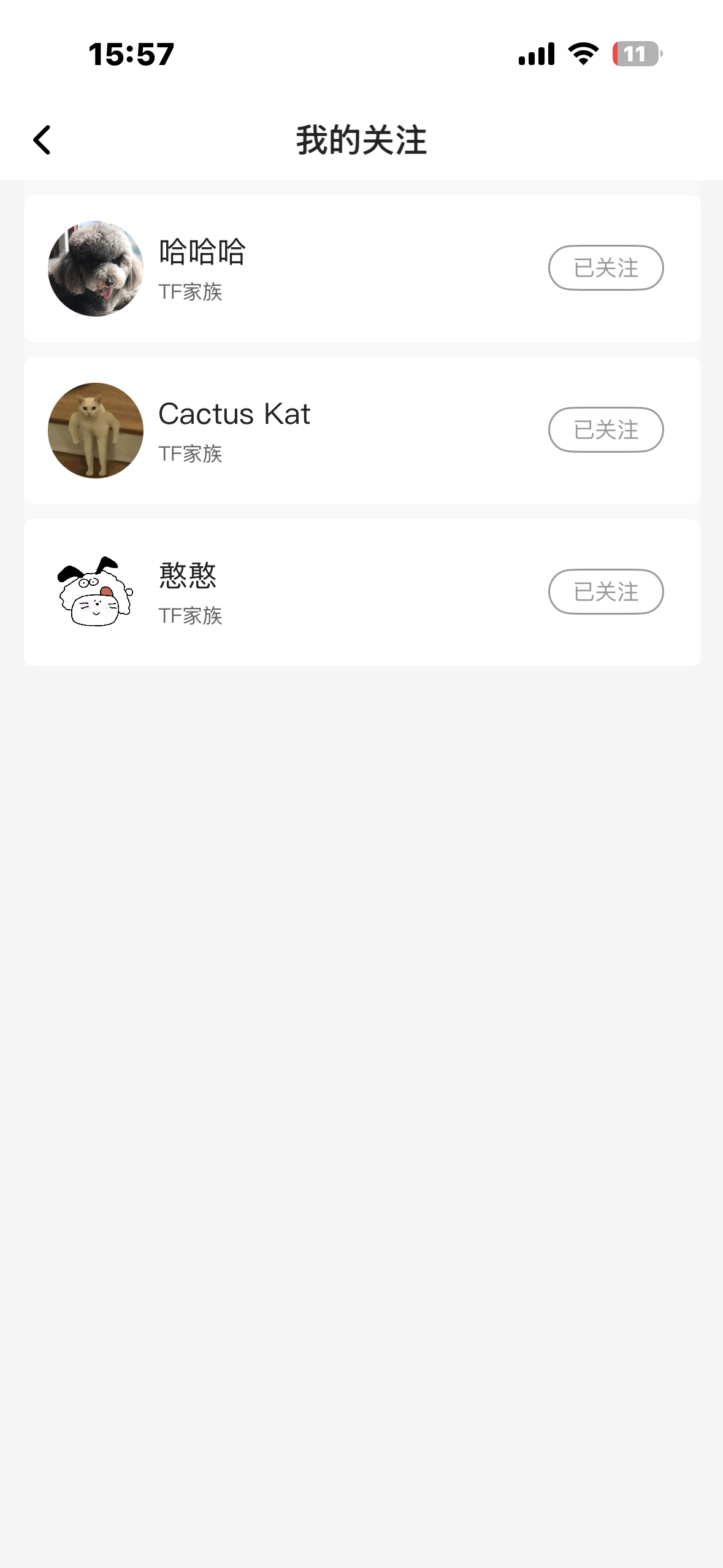The width and height of the screenshot is (723, 1568).
Task: Unfollow 憨憨 via 已关注 toggle
Action: pos(605,592)
